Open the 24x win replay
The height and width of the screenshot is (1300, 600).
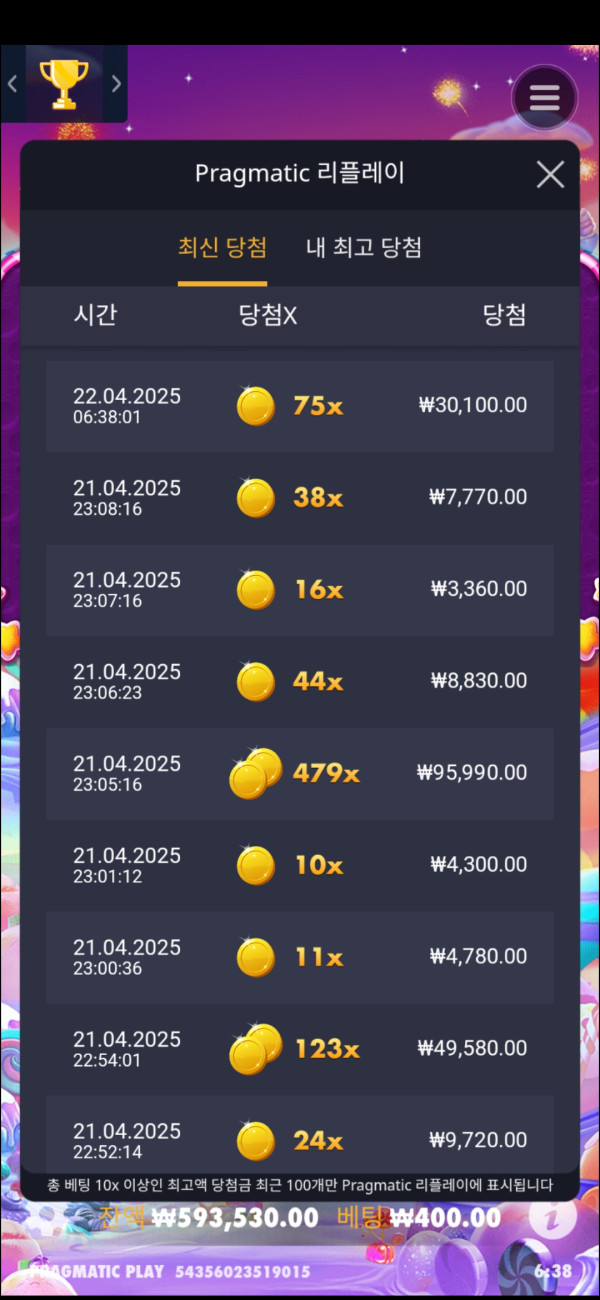(300, 1140)
